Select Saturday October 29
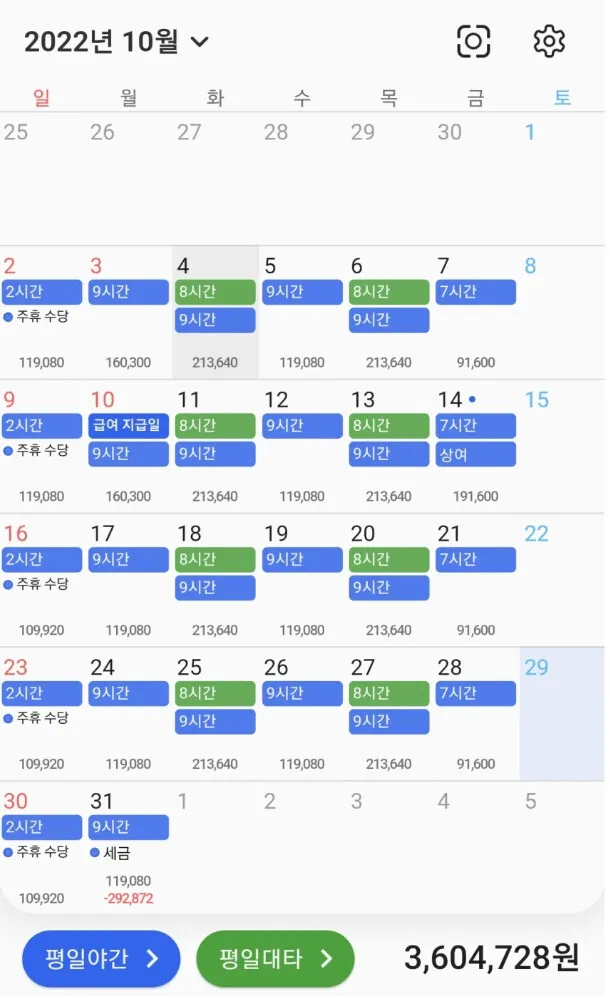The width and height of the screenshot is (610, 999). click(562, 713)
